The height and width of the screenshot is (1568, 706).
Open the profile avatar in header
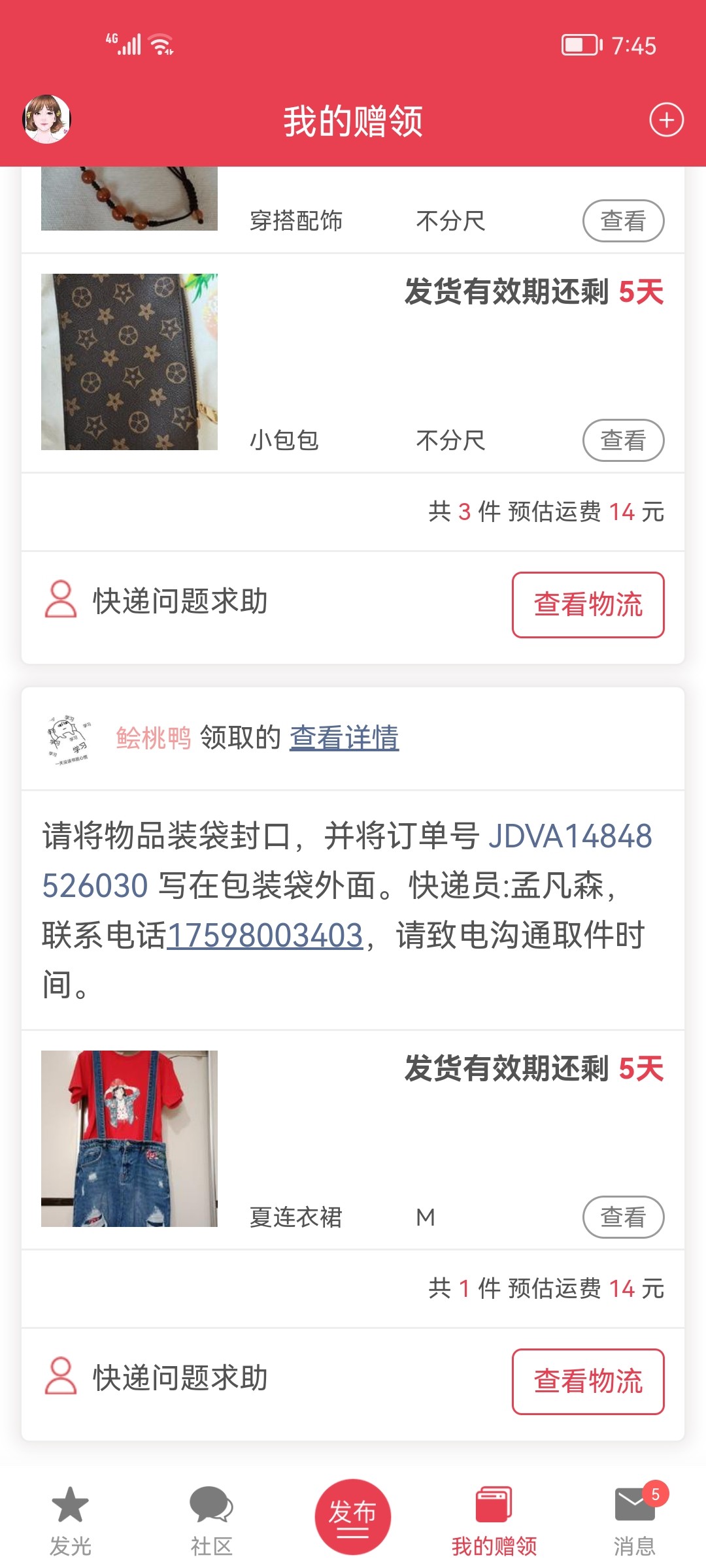(x=47, y=120)
